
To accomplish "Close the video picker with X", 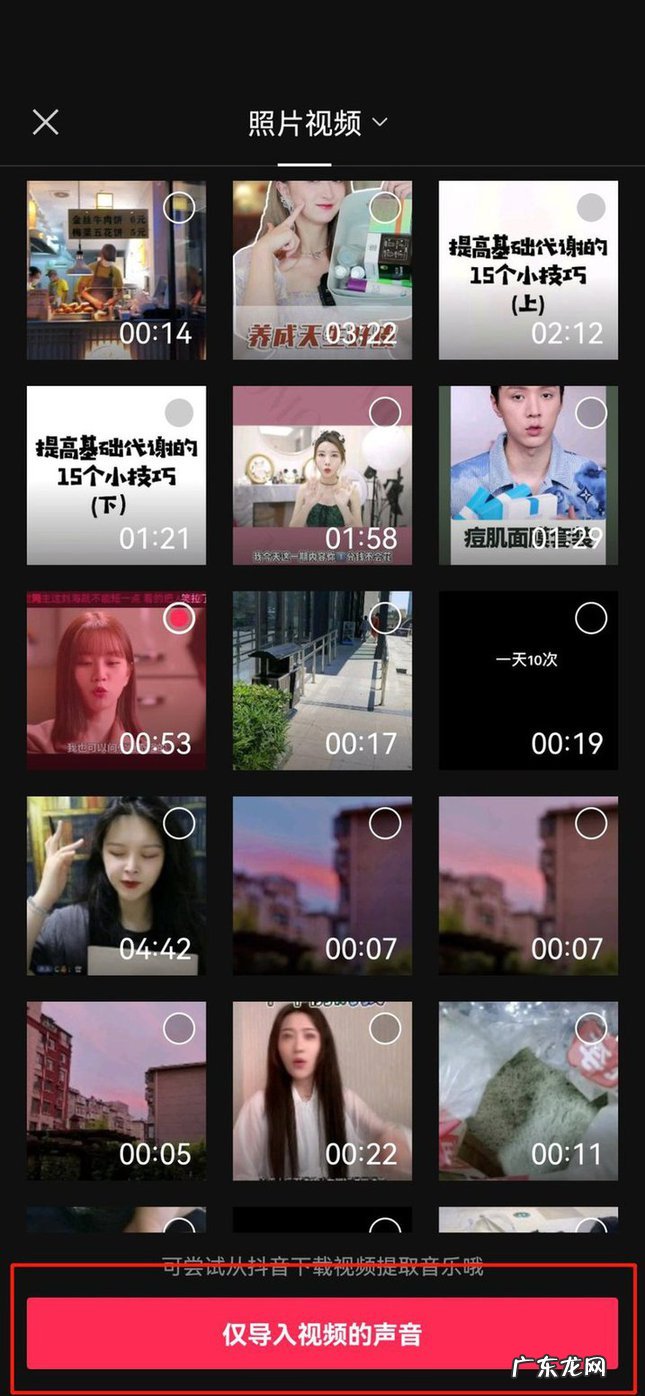I will (45, 122).
